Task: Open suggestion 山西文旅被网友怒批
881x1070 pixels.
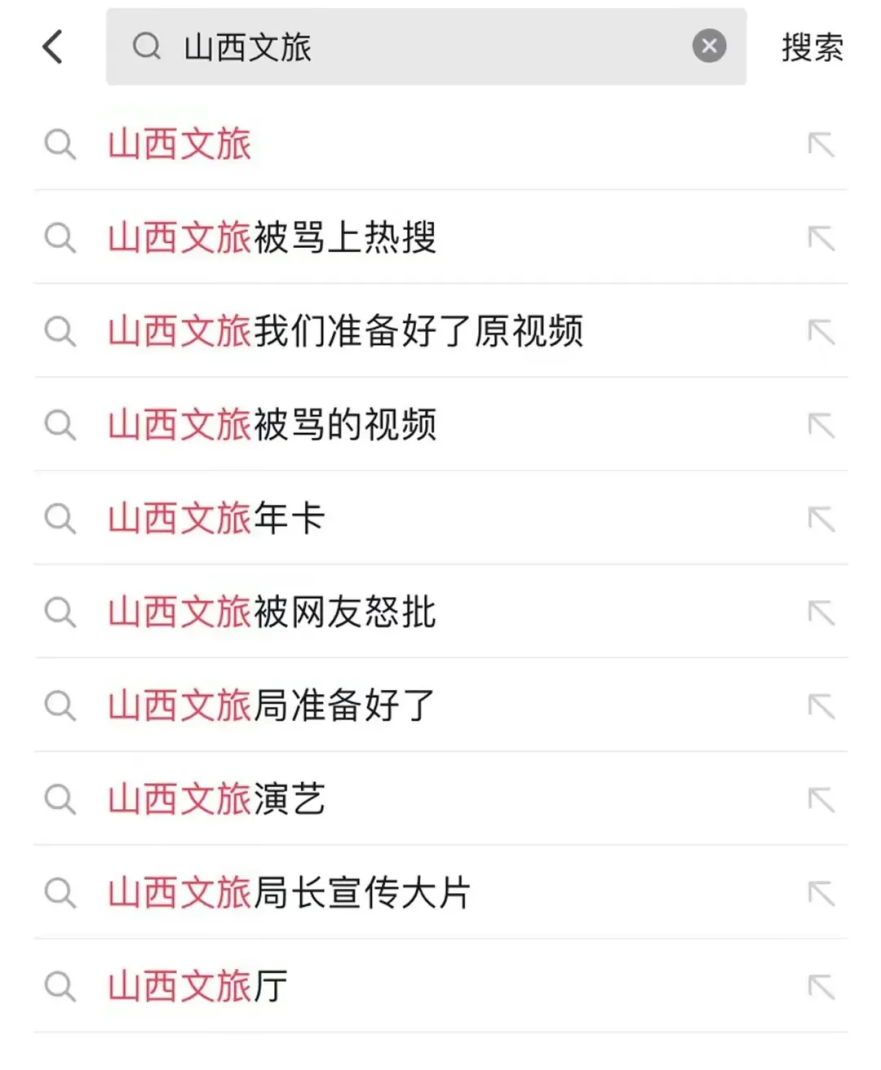Action: click(272, 613)
